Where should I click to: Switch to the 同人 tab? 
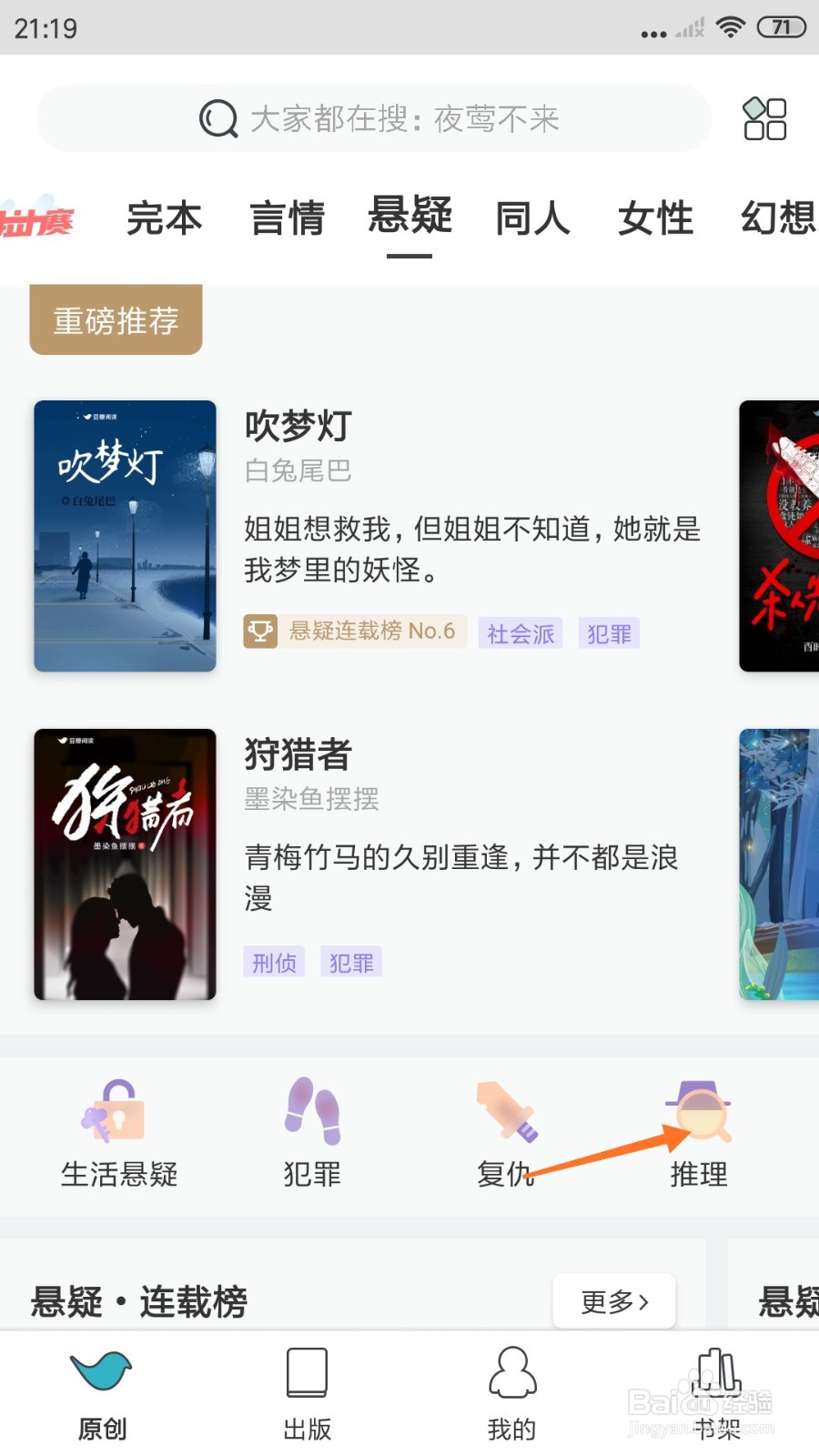[x=533, y=218]
